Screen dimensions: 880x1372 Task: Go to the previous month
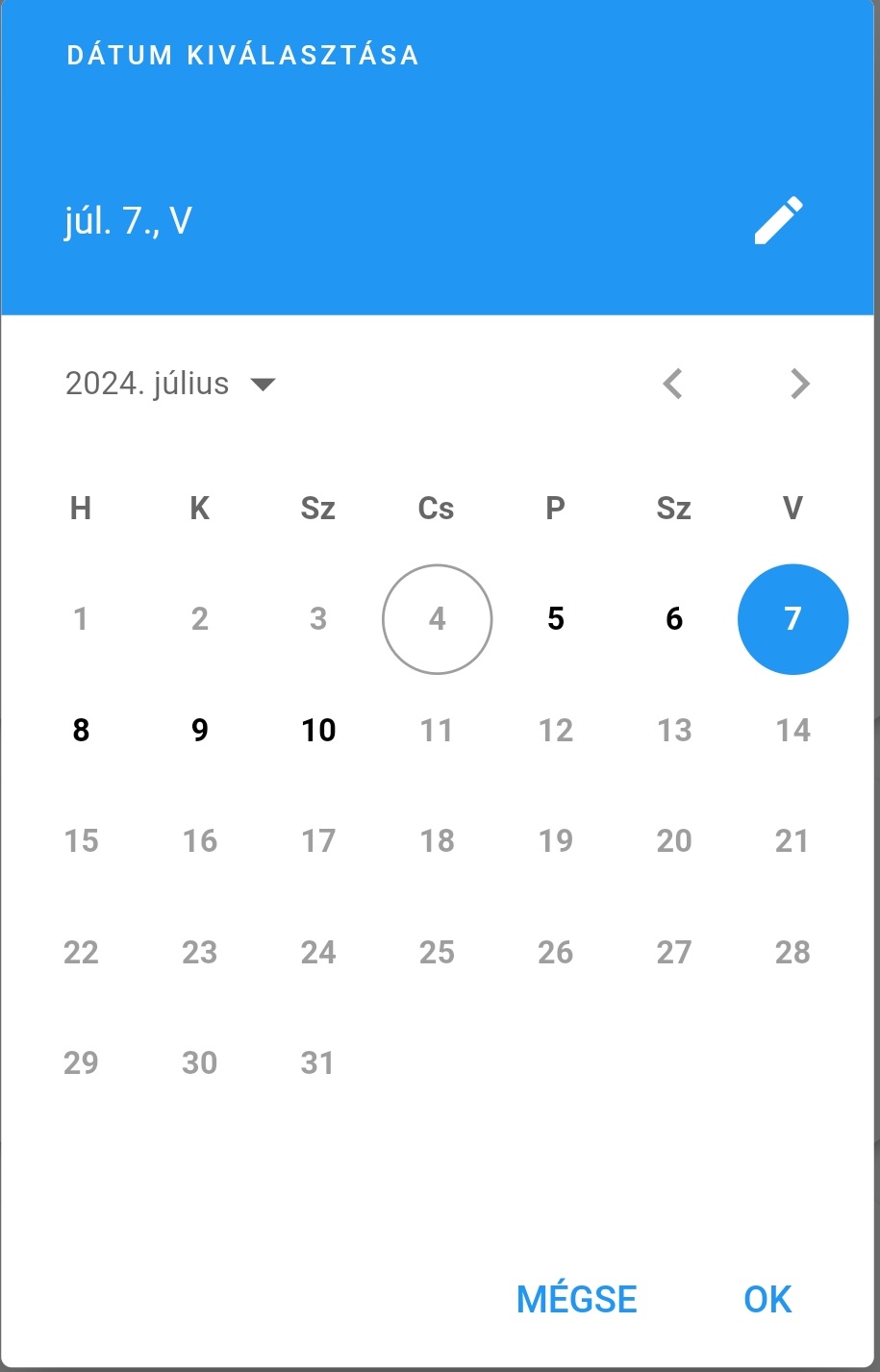tap(673, 384)
